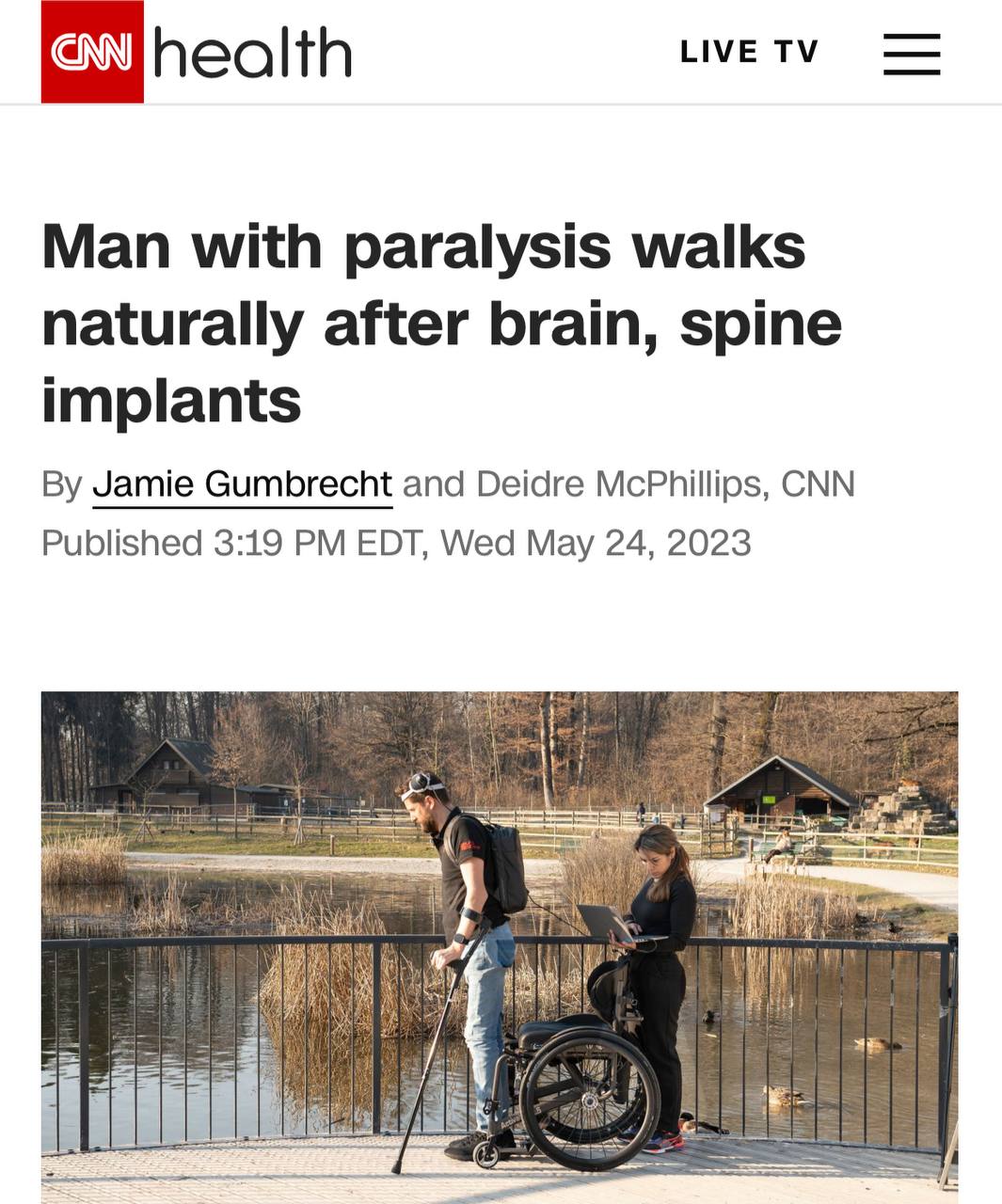
Task: Open the hamburger menu
Action: pyautogui.click(x=911, y=54)
